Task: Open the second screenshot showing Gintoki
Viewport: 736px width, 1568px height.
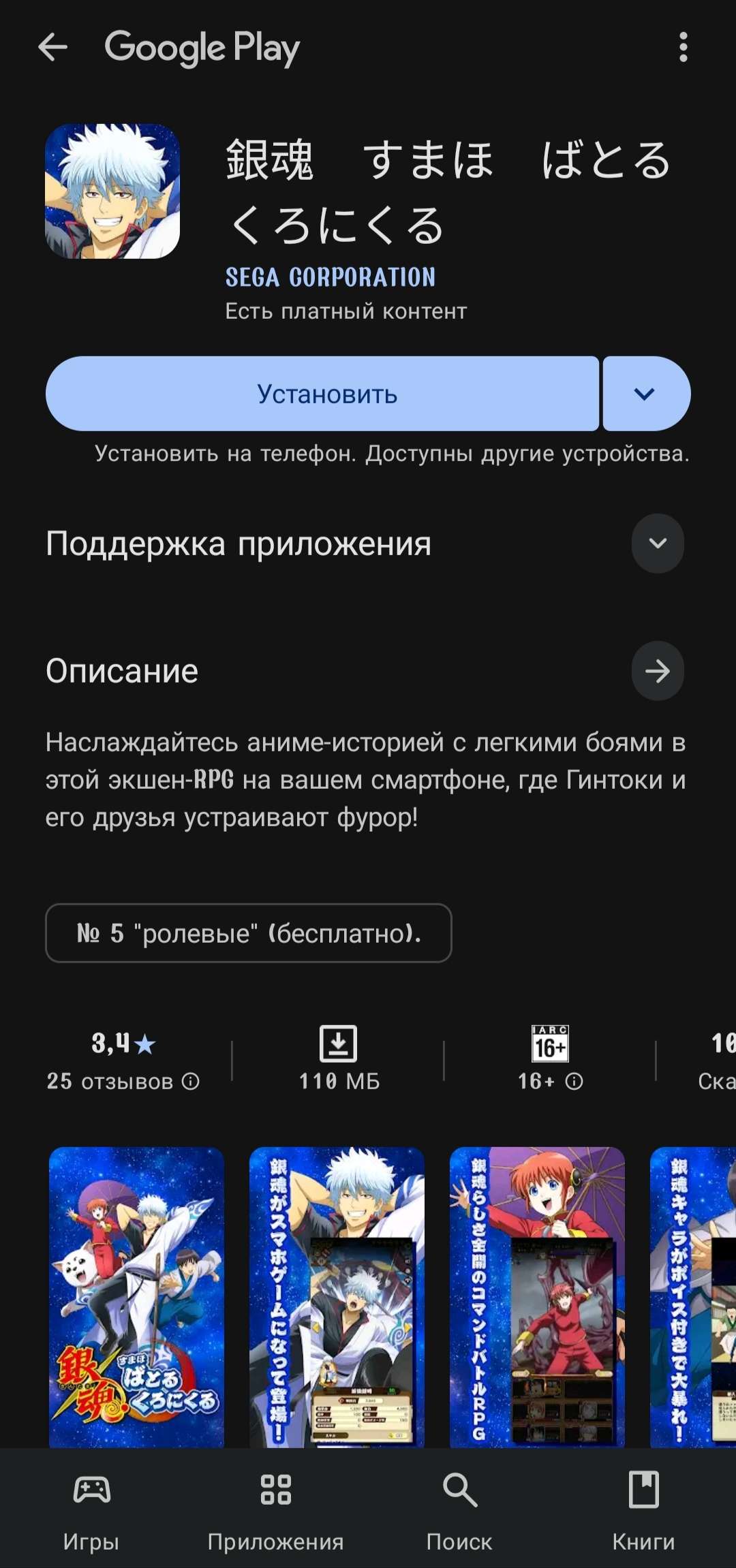Action: pos(337,1297)
